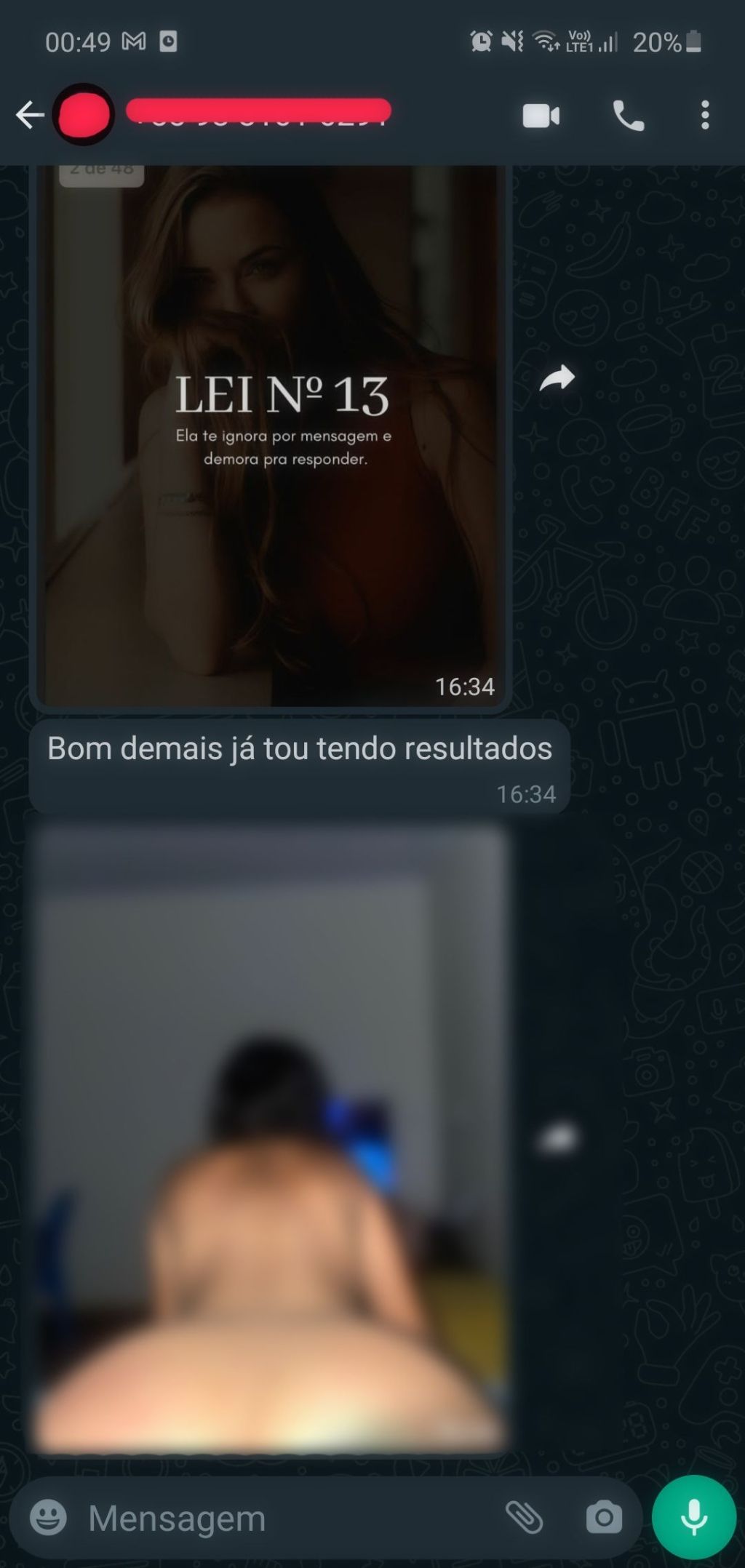745x1568 pixels.
Task: Open the redacted contact name header
Action: (258, 113)
